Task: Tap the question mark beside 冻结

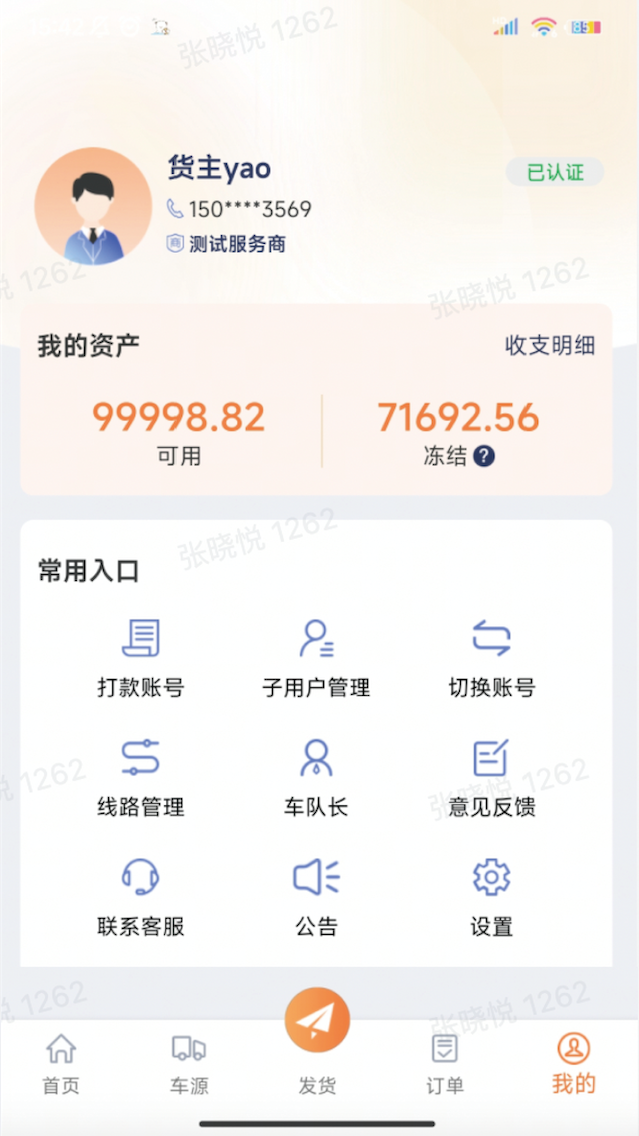Action: point(484,457)
